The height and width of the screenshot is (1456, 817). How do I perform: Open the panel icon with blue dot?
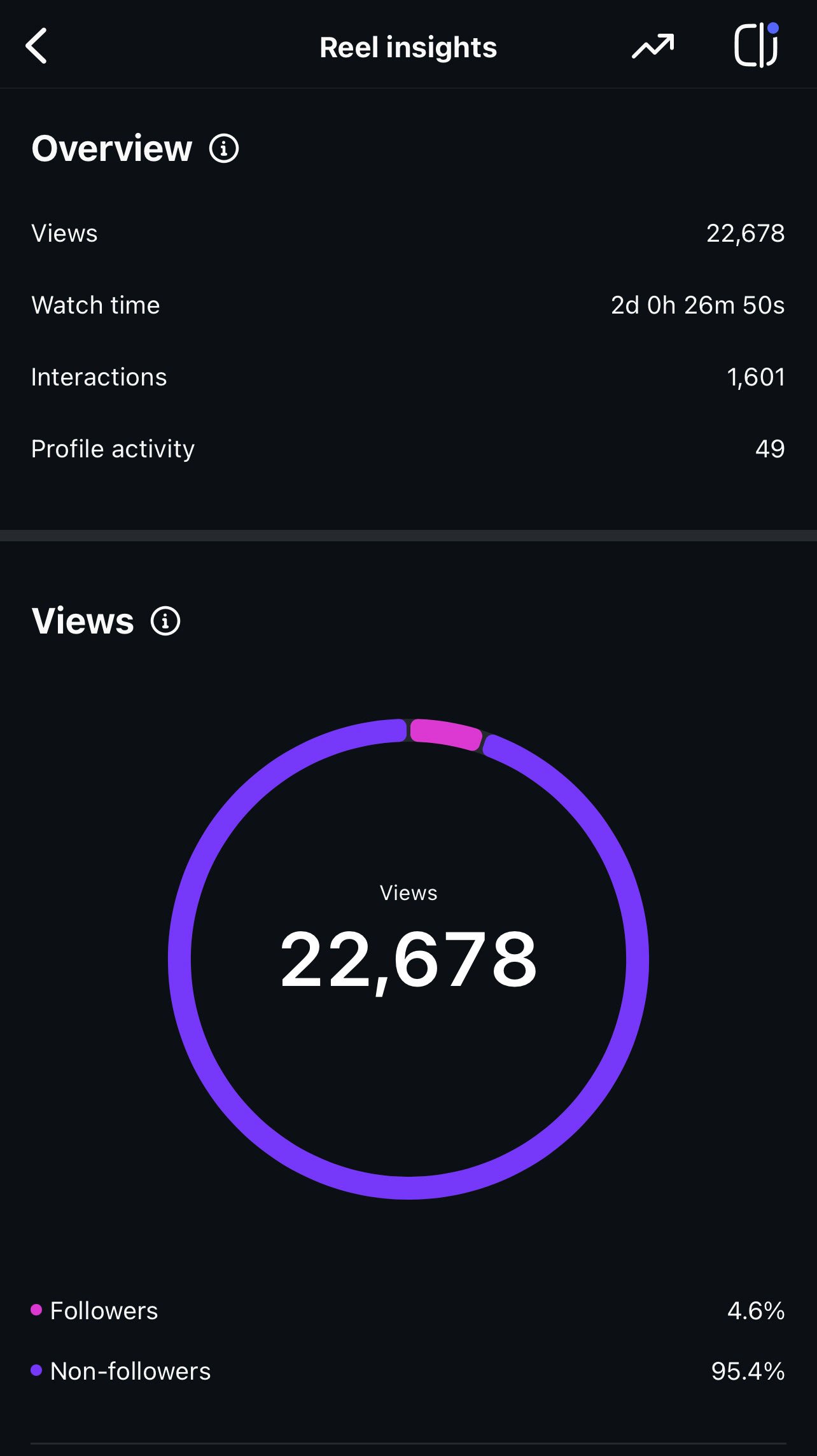coord(756,46)
